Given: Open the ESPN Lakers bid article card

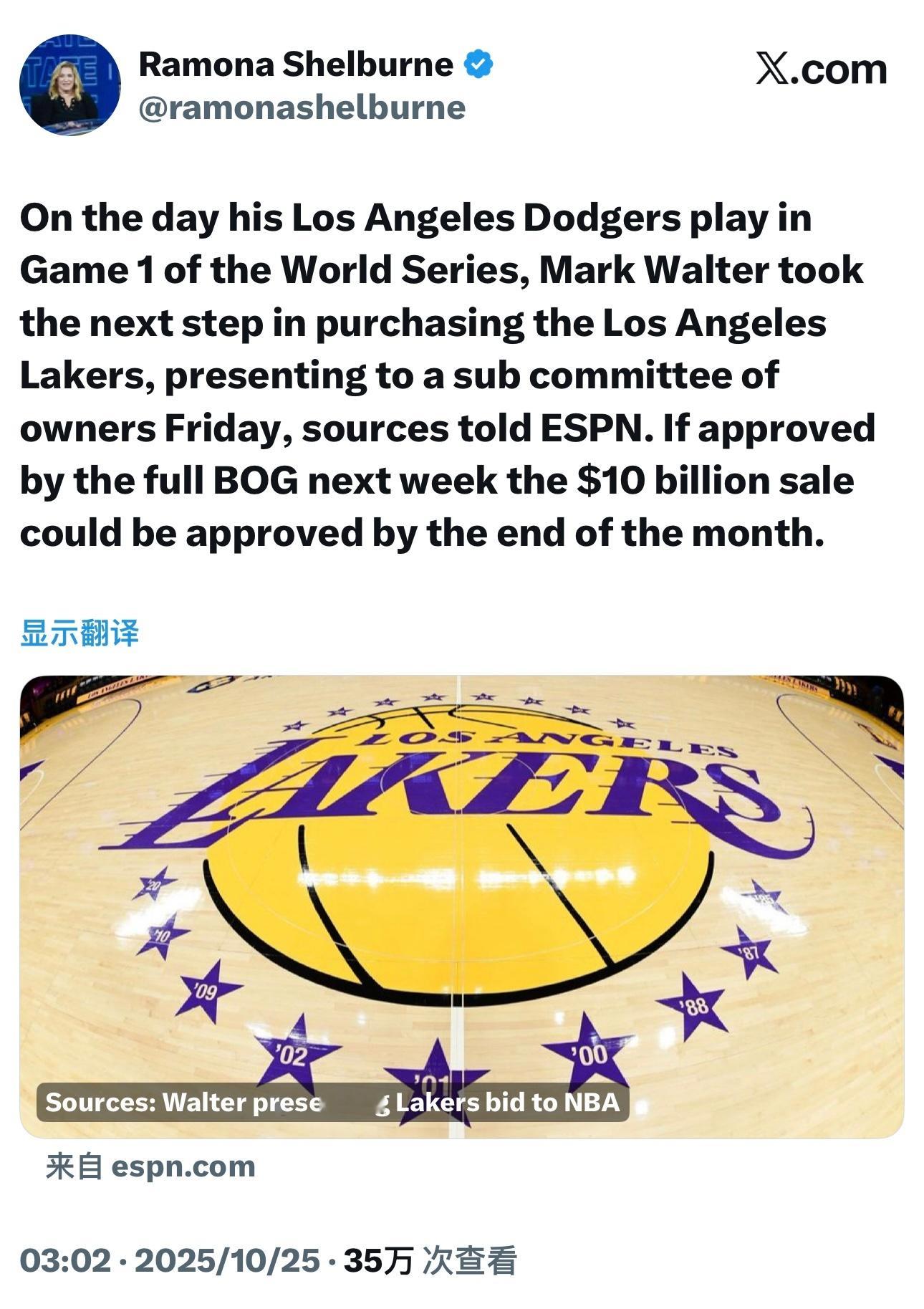Looking at the screenshot, I should click(461, 906).
